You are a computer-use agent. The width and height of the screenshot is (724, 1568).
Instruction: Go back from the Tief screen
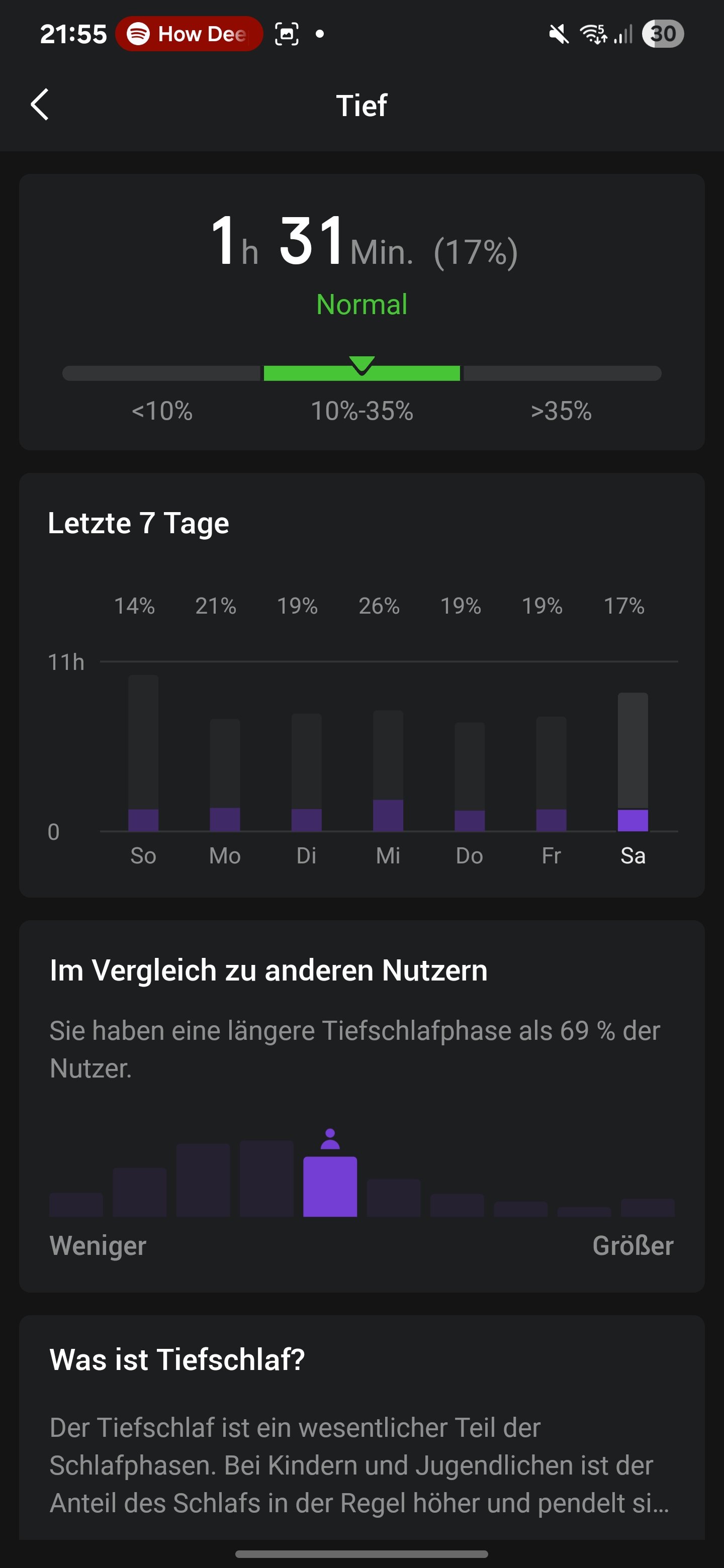point(40,105)
